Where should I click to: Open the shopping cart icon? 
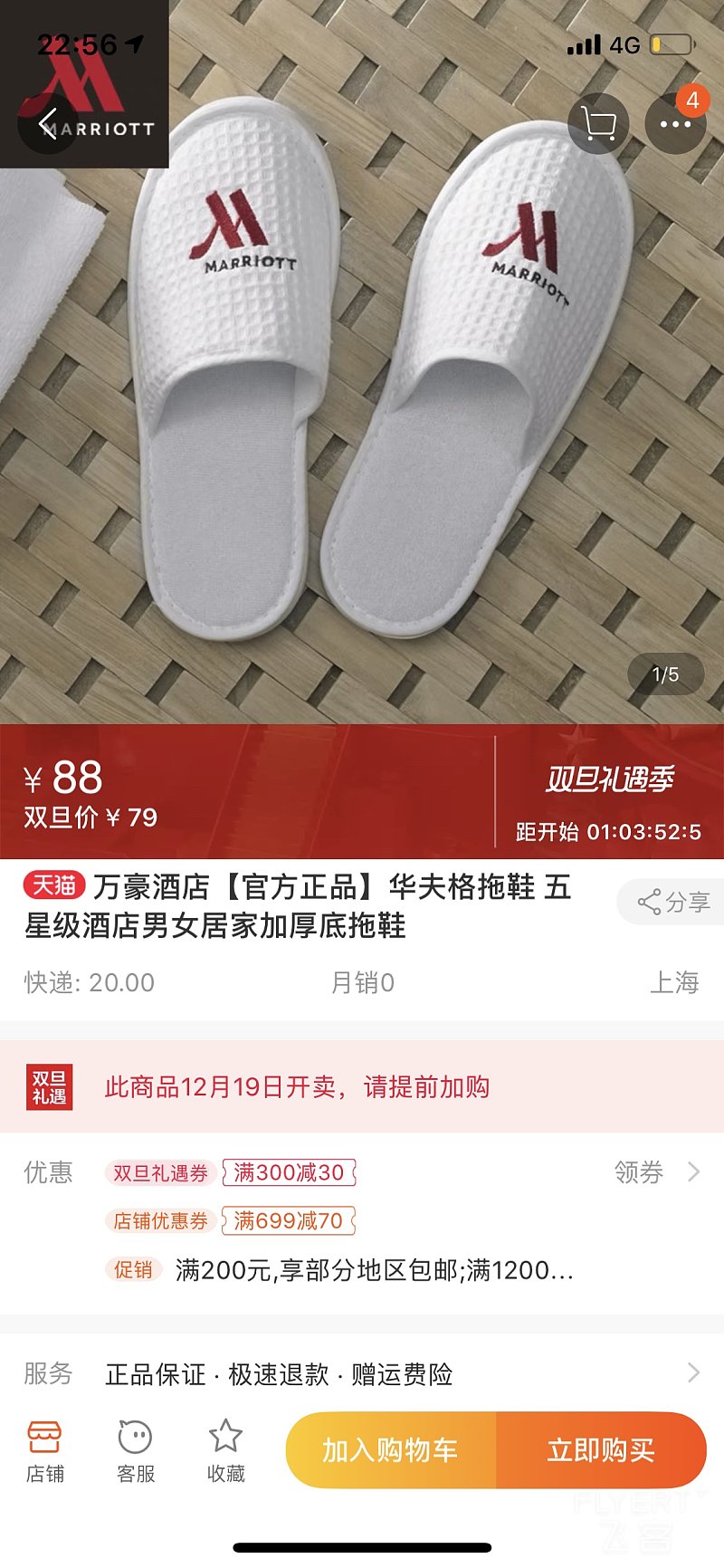(598, 124)
